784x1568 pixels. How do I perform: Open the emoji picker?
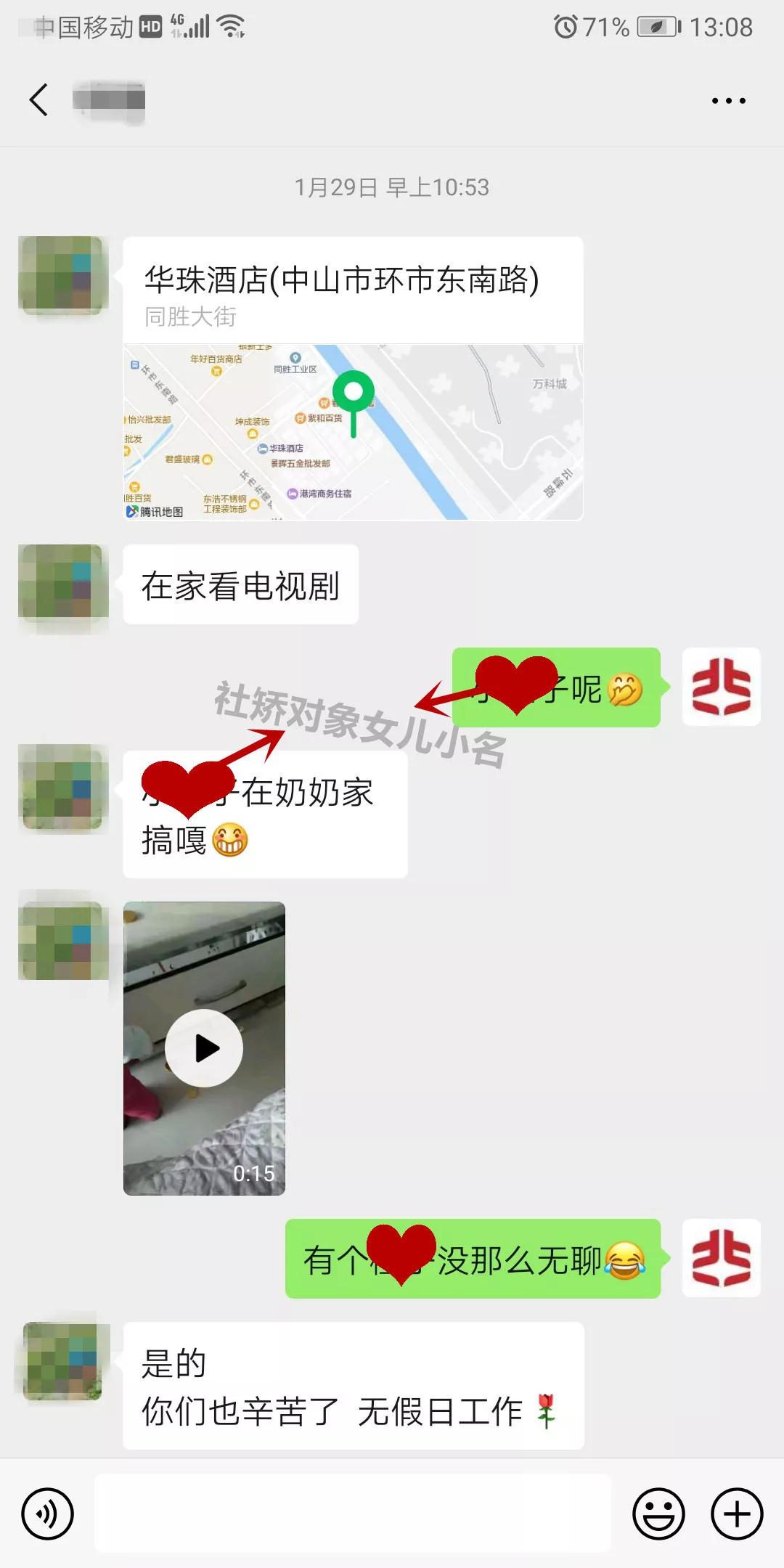coord(658,1514)
